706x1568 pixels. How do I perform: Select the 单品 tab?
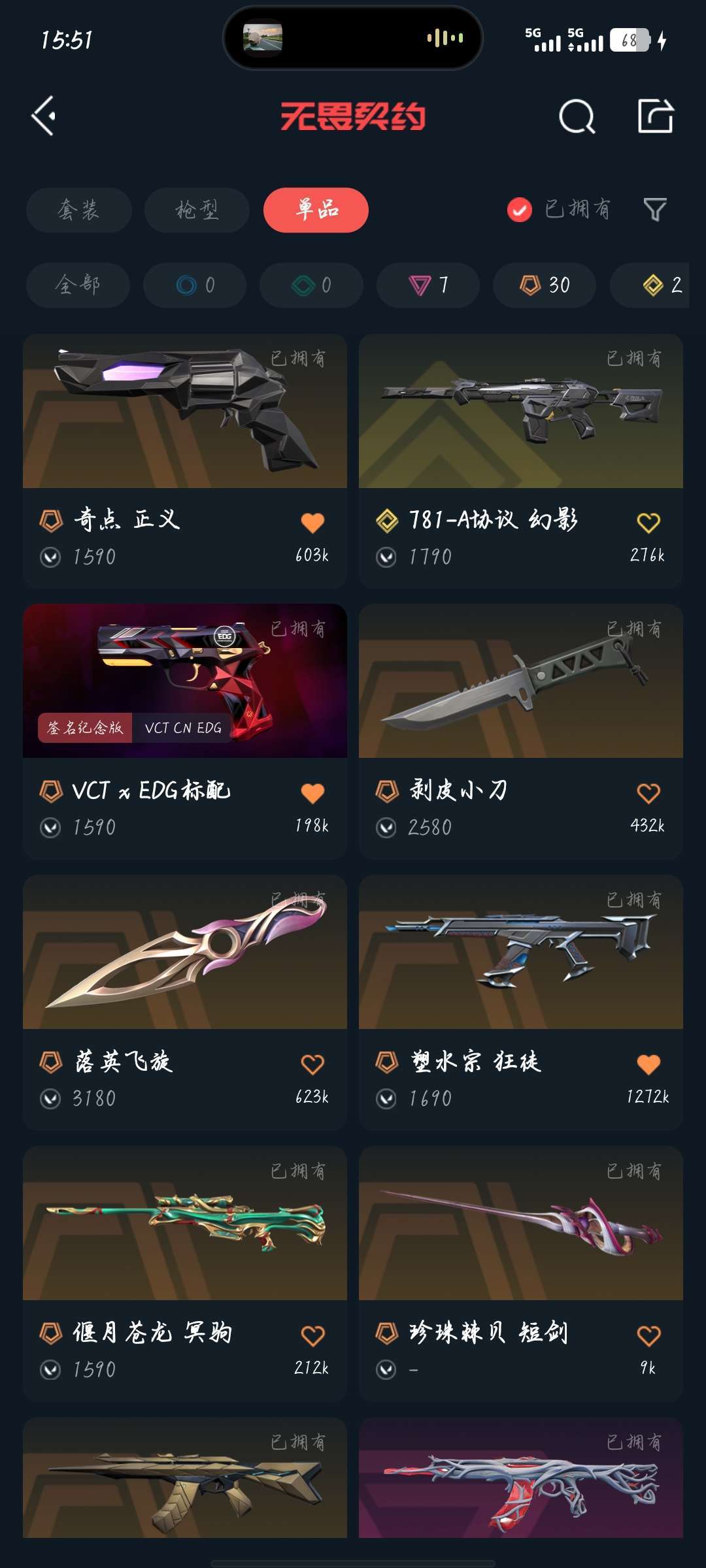[316, 210]
